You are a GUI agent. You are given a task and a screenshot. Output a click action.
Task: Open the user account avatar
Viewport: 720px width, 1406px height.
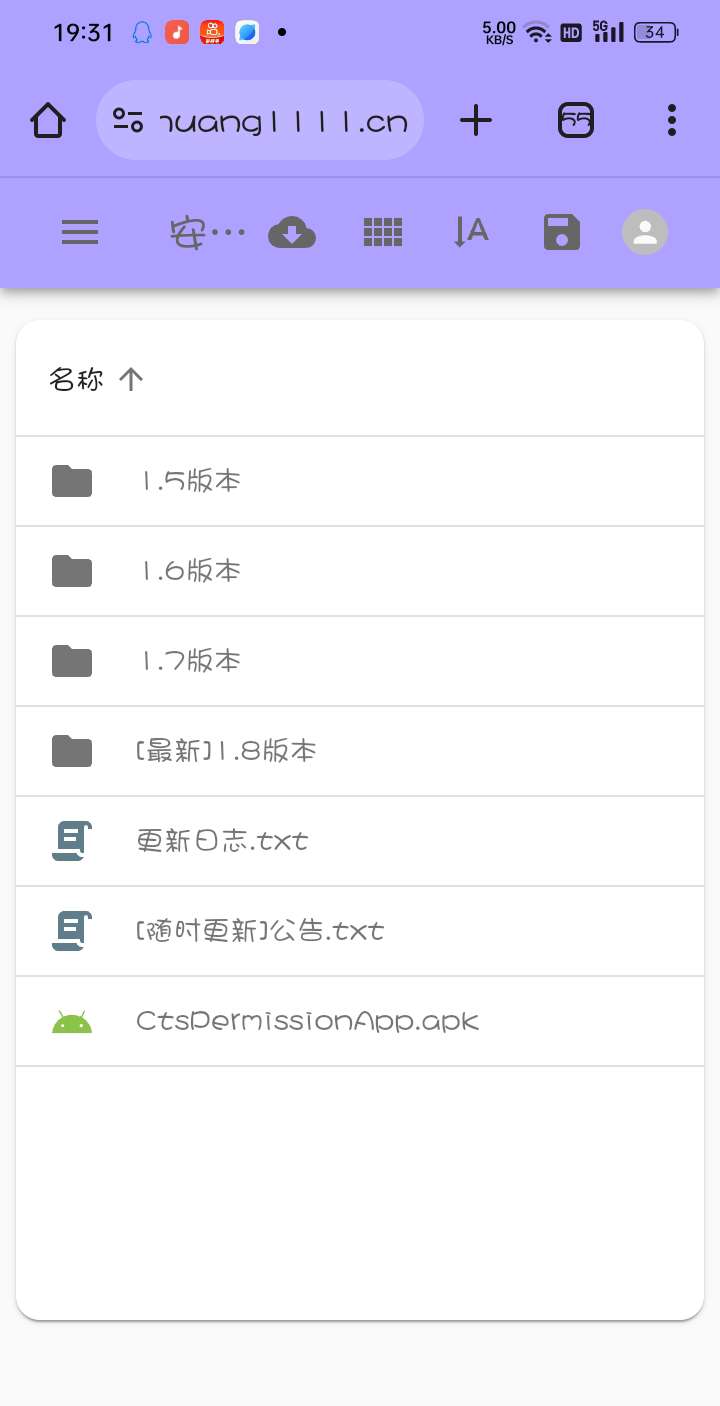click(645, 232)
